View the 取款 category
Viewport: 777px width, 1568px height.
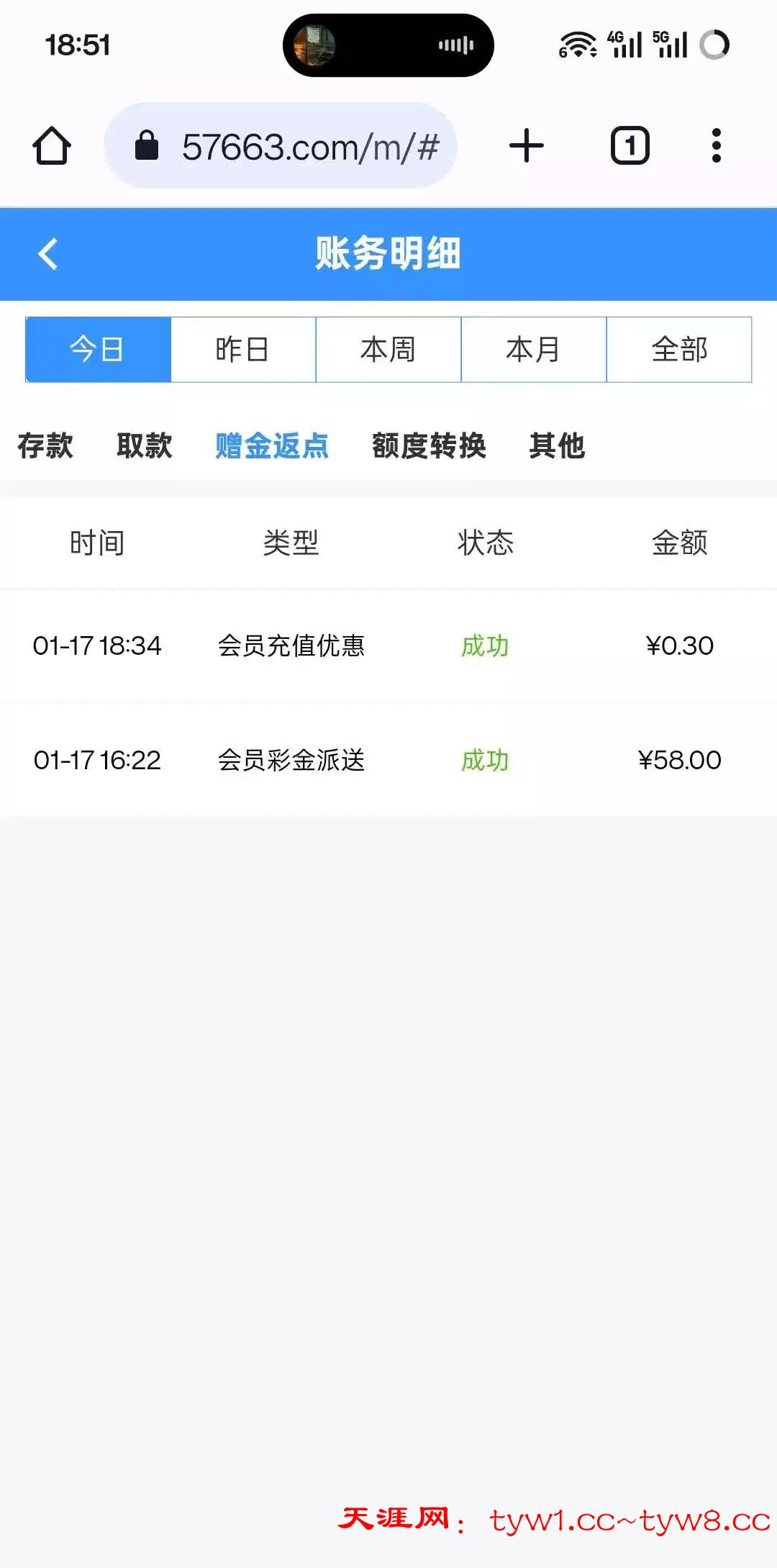pyautogui.click(x=145, y=446)
